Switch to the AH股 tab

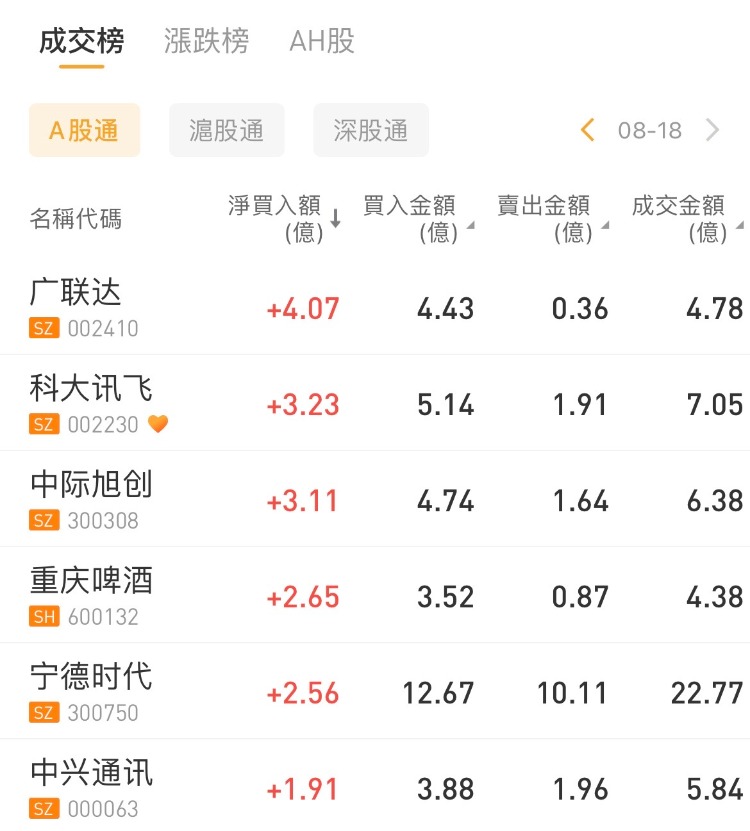tap(322, 41)
